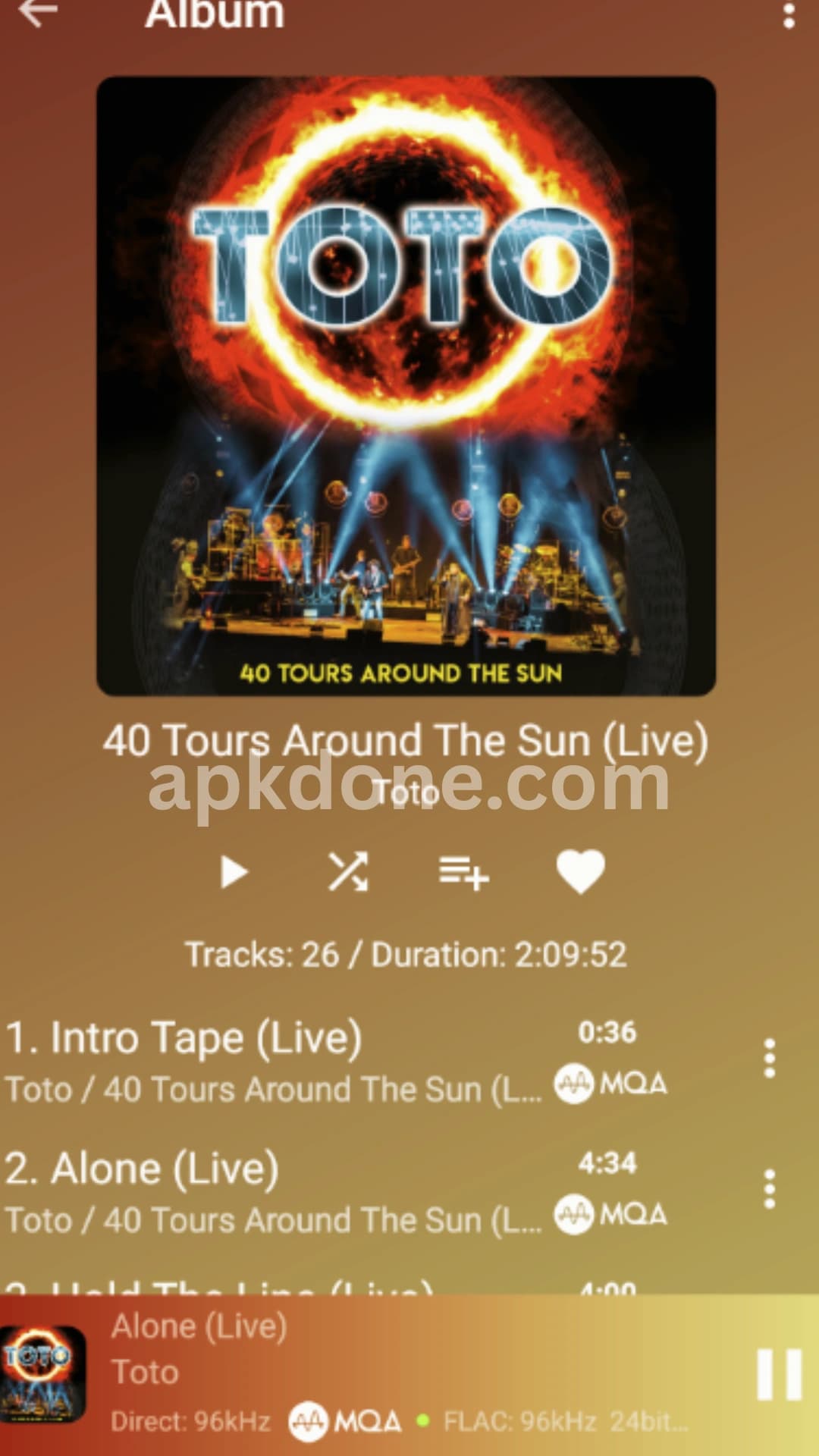Screen dimensions: 819x1456
Task: Open options for Intro Tape (Live)
Action: point(769,1058)
